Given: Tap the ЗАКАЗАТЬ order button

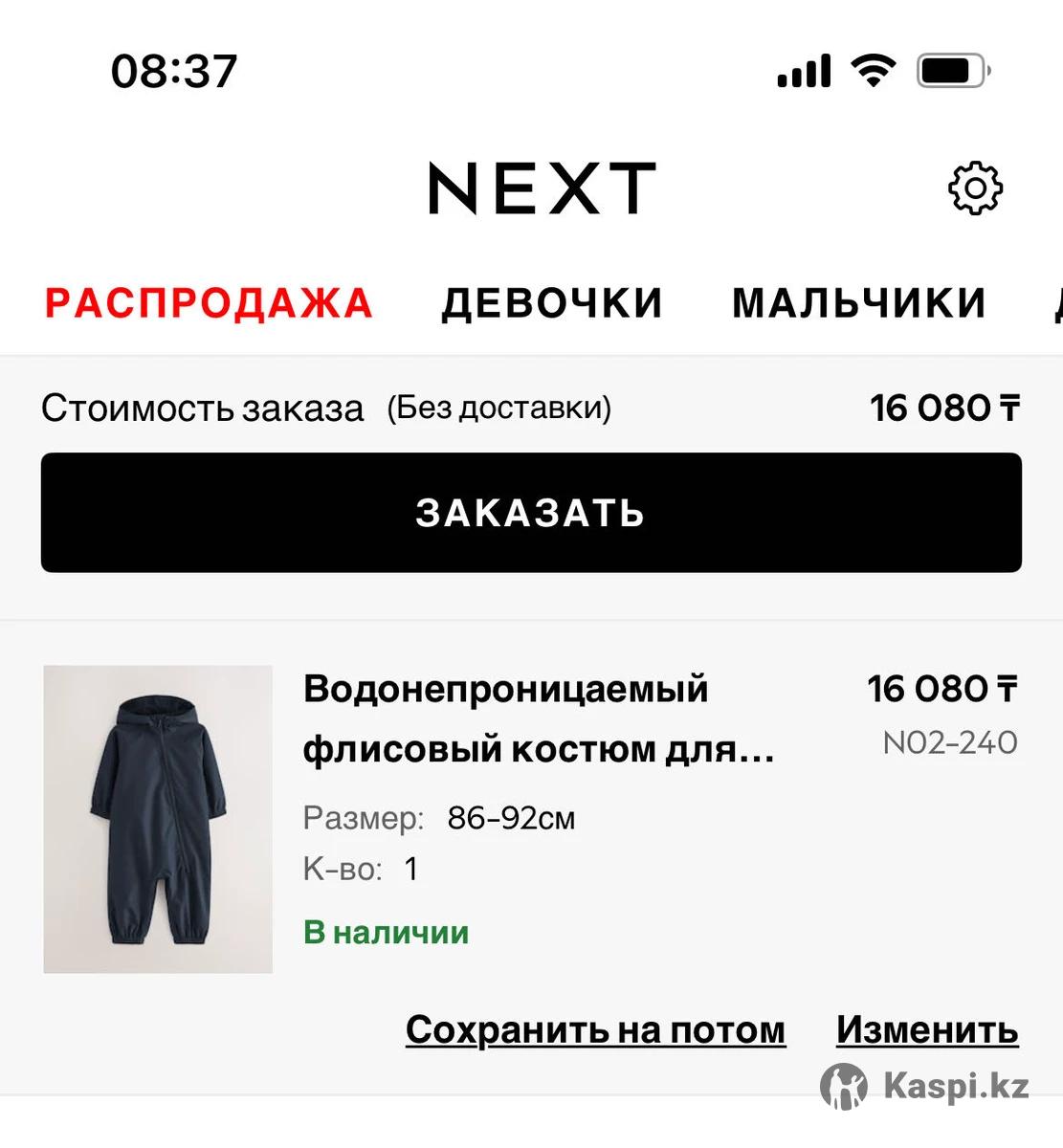Looking at the screenshot, I should pos(531,513).
